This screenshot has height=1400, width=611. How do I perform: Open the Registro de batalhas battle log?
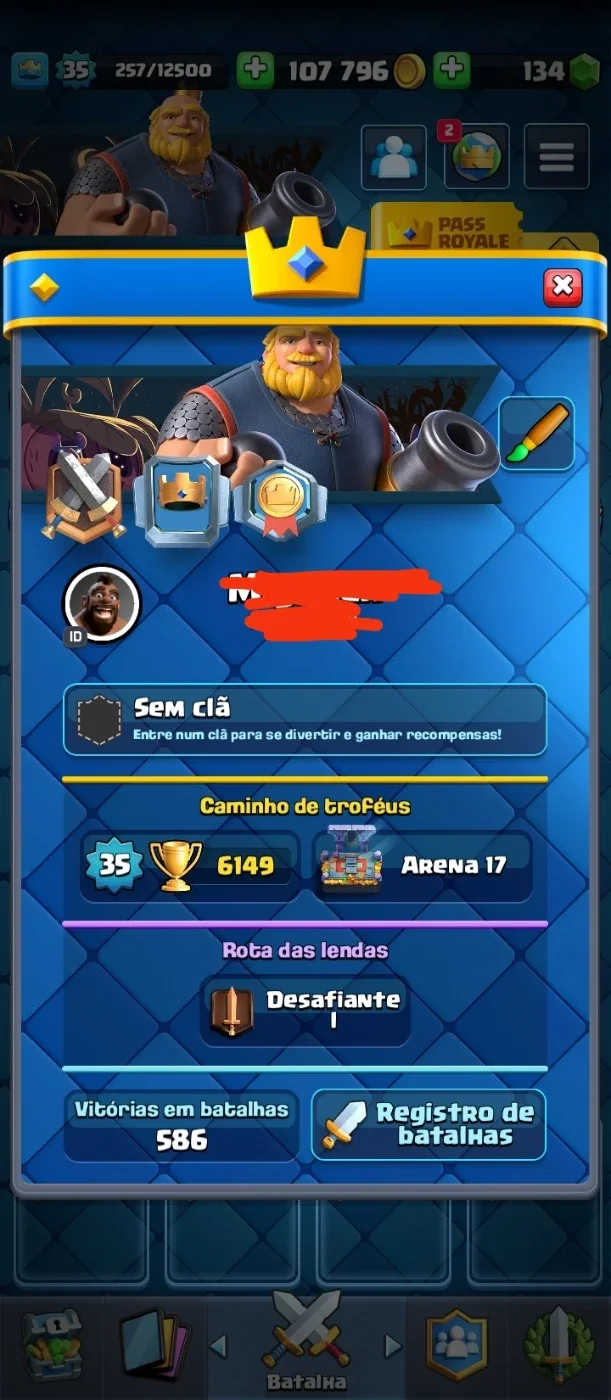[429, 1124]
